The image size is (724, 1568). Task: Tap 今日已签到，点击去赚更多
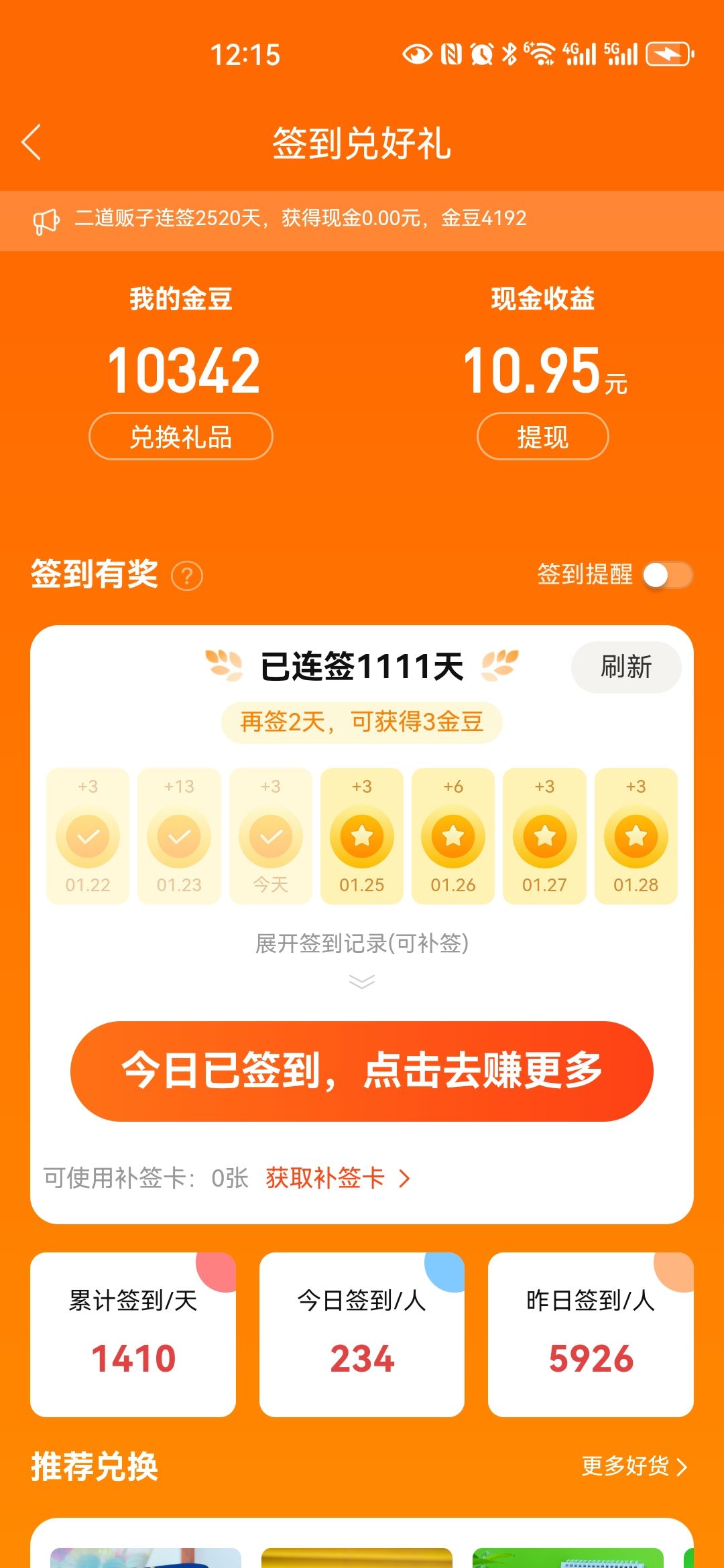[x=362, y=1071]
